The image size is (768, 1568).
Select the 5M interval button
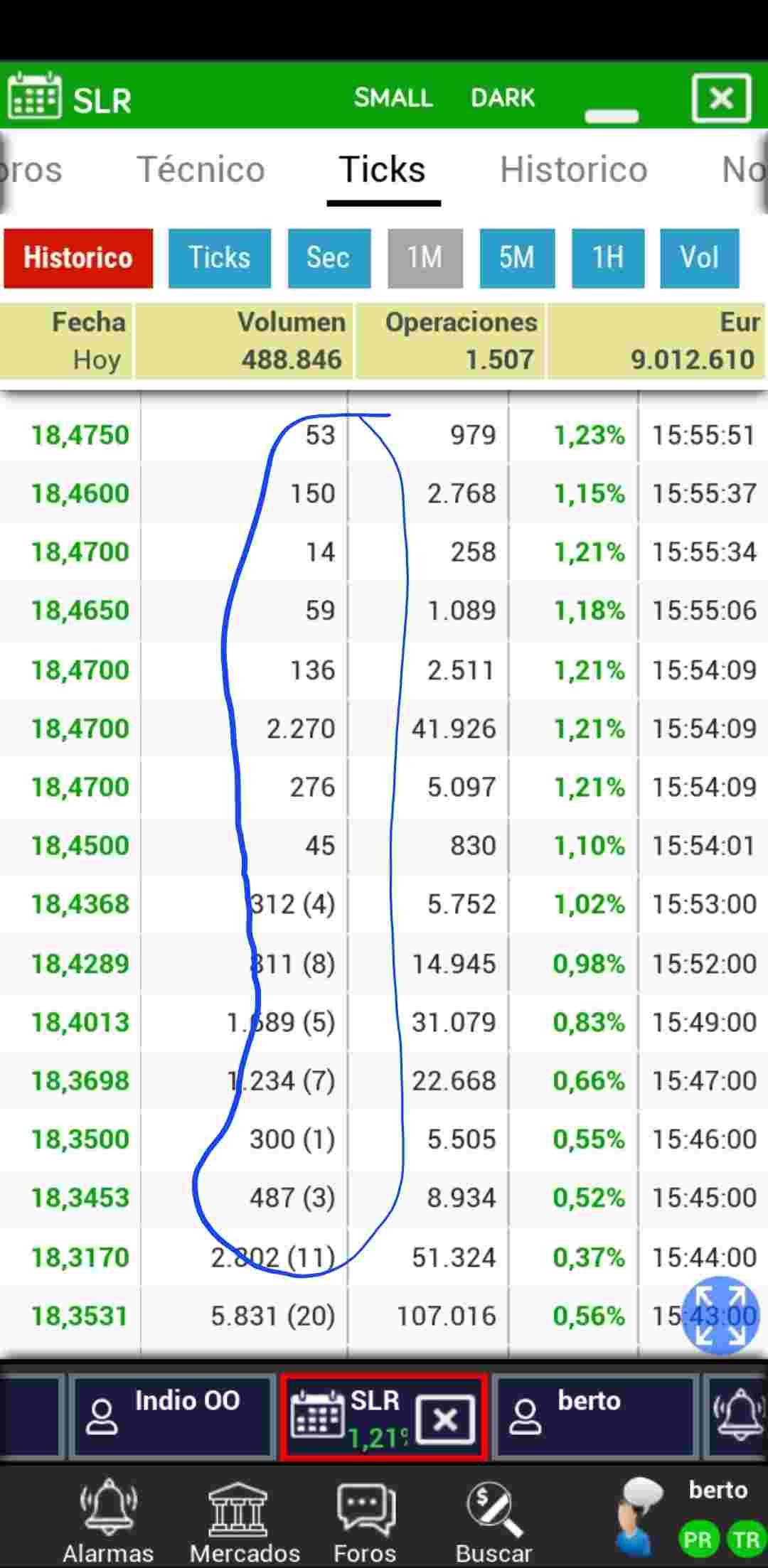pos(517,258)
